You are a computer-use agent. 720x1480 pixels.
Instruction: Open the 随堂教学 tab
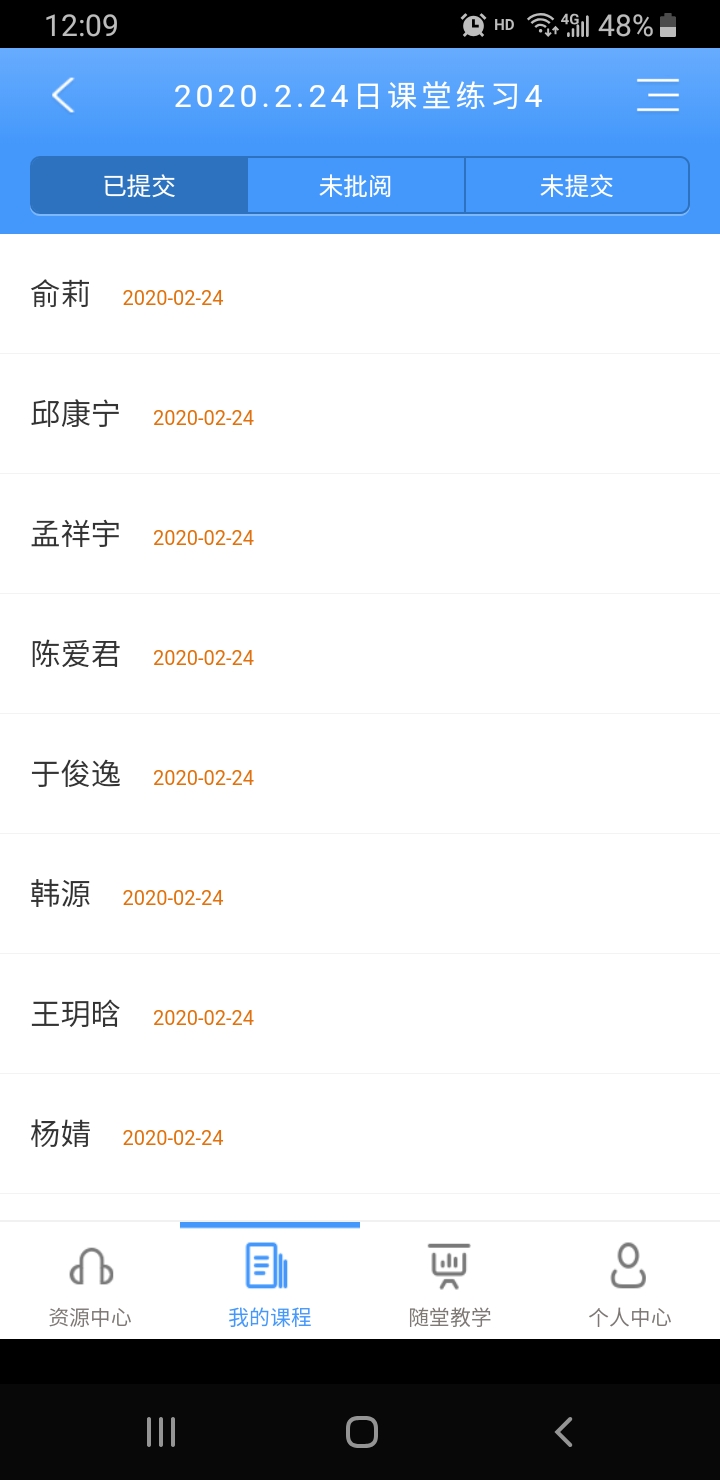(450, 1283)
